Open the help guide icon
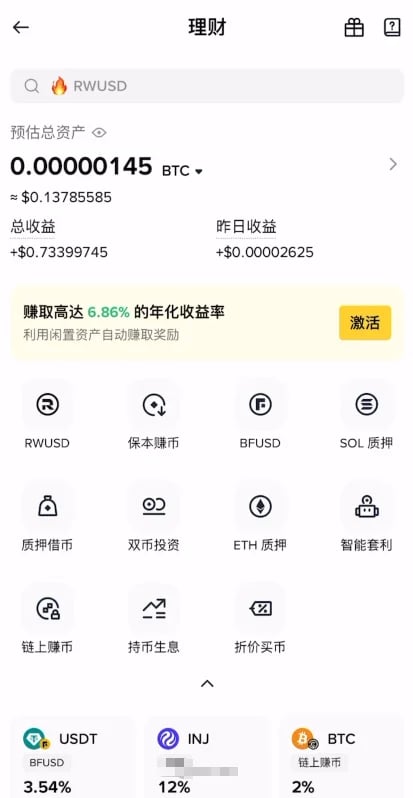The height and width of the screenshot is (798, 413). [392, 27]
